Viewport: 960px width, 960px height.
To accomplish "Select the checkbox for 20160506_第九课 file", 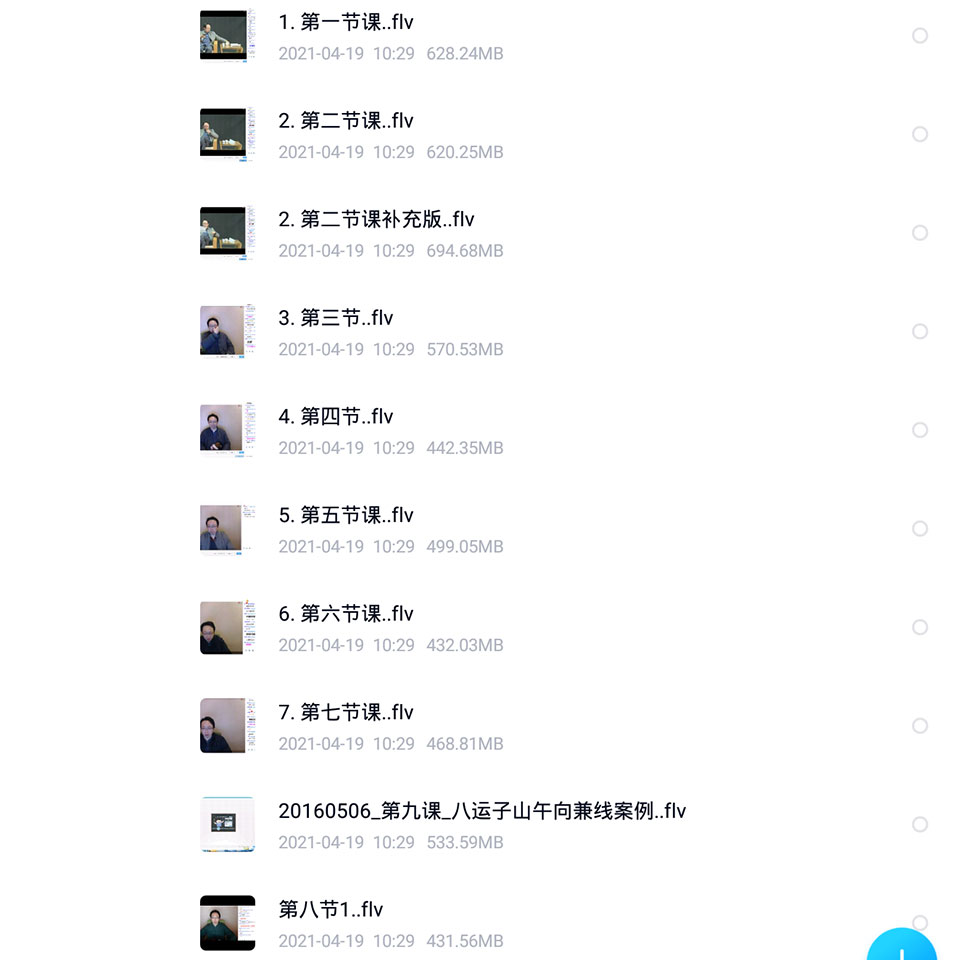I will pyautogui.click(x=920, y=825).
